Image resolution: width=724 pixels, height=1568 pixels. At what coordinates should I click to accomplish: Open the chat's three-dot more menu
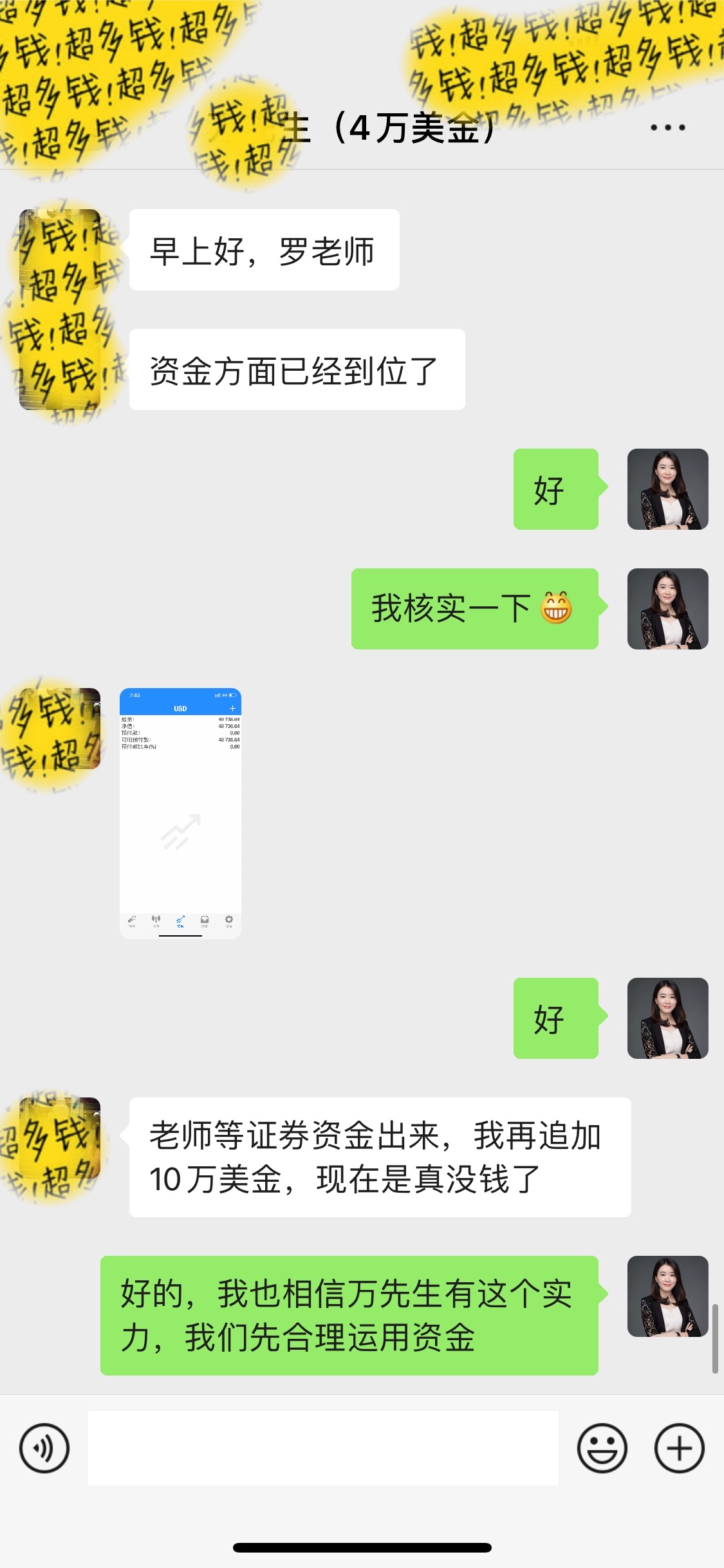click(667, 127)
